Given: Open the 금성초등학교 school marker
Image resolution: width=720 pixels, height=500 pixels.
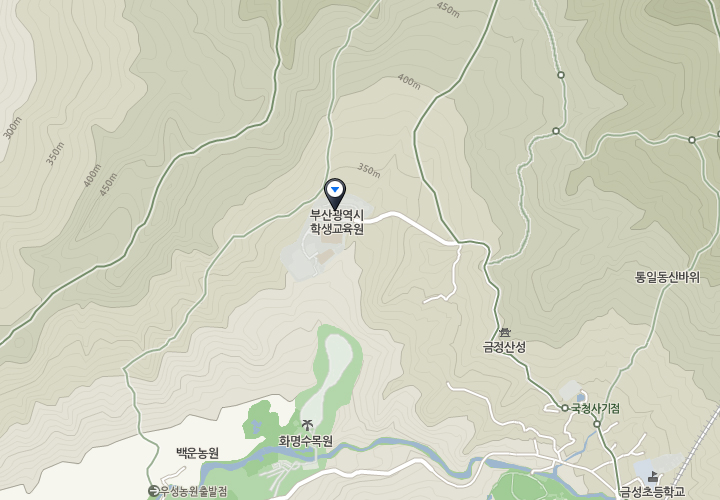Looking at the screenshot, I should 654,476.
